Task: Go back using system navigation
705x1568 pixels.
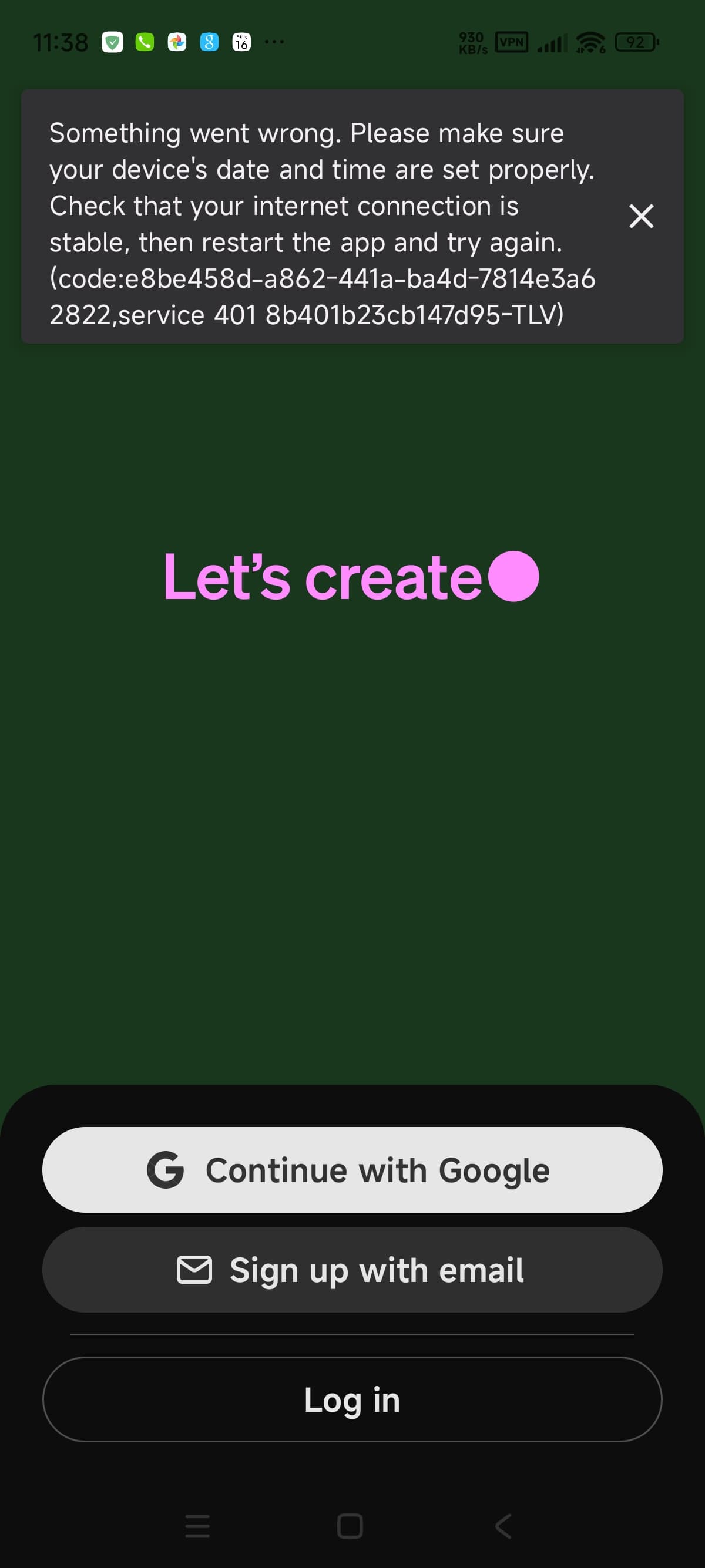Action: (x=503, y=1526)
